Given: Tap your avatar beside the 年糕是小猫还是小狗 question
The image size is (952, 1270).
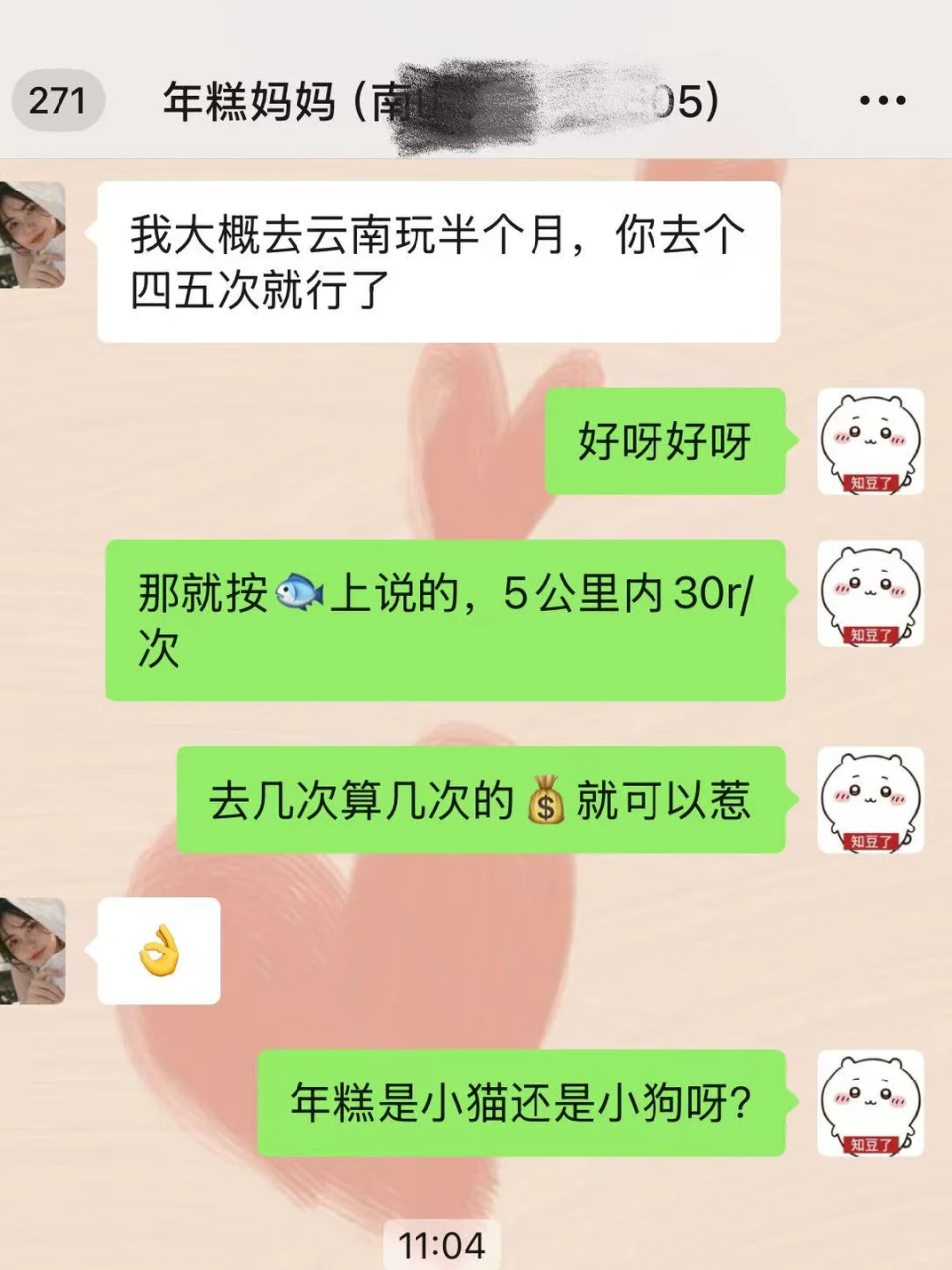Looking at the screenshot, I should pos(871,1102).
